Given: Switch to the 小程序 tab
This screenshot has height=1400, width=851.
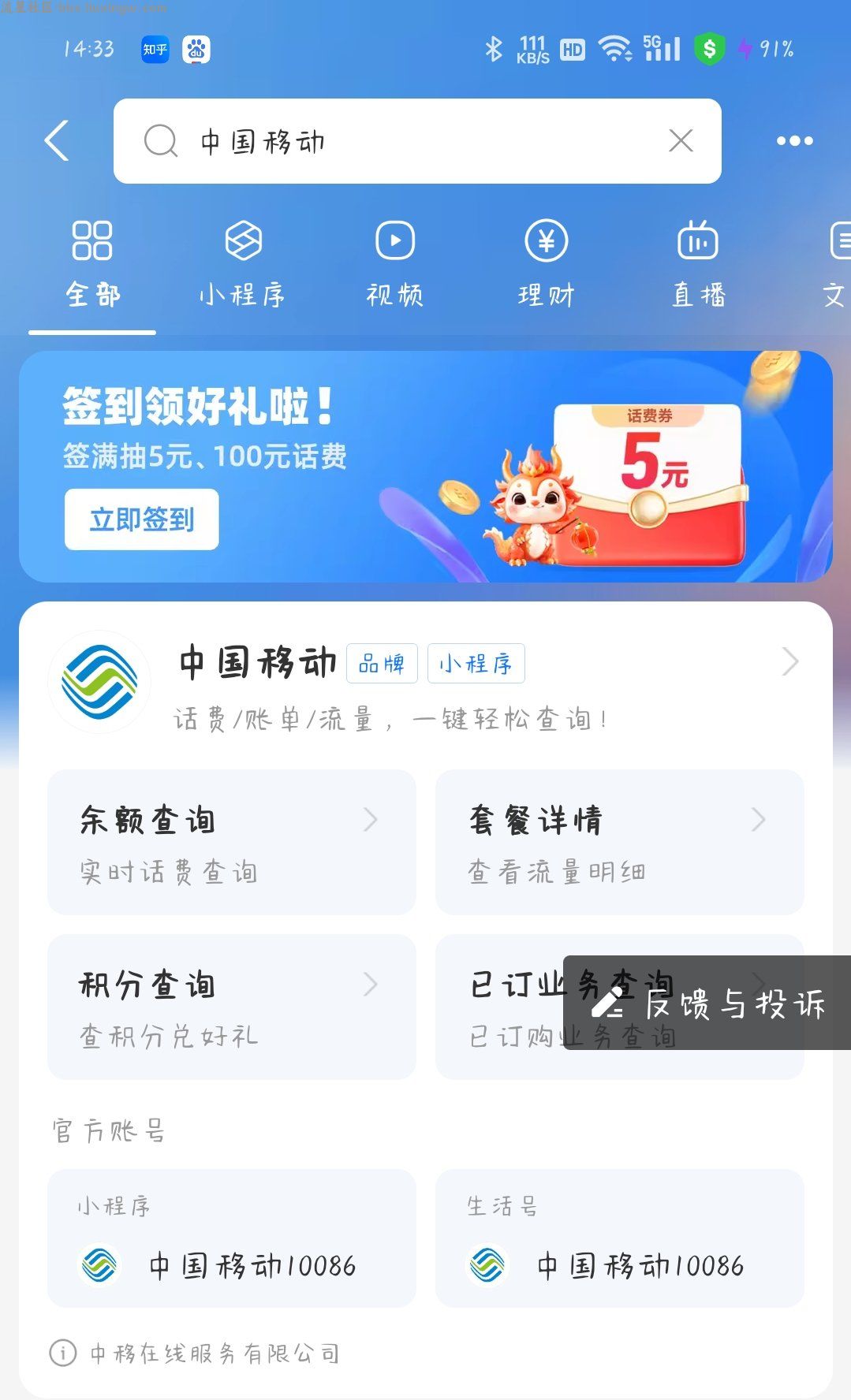Looking at the screenshot, I should coord(242,264).
